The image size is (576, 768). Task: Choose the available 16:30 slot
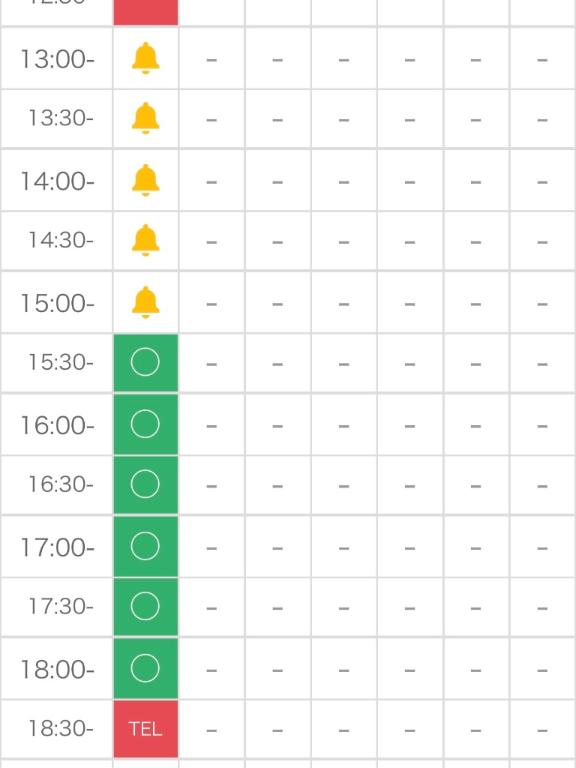[145, 485]
